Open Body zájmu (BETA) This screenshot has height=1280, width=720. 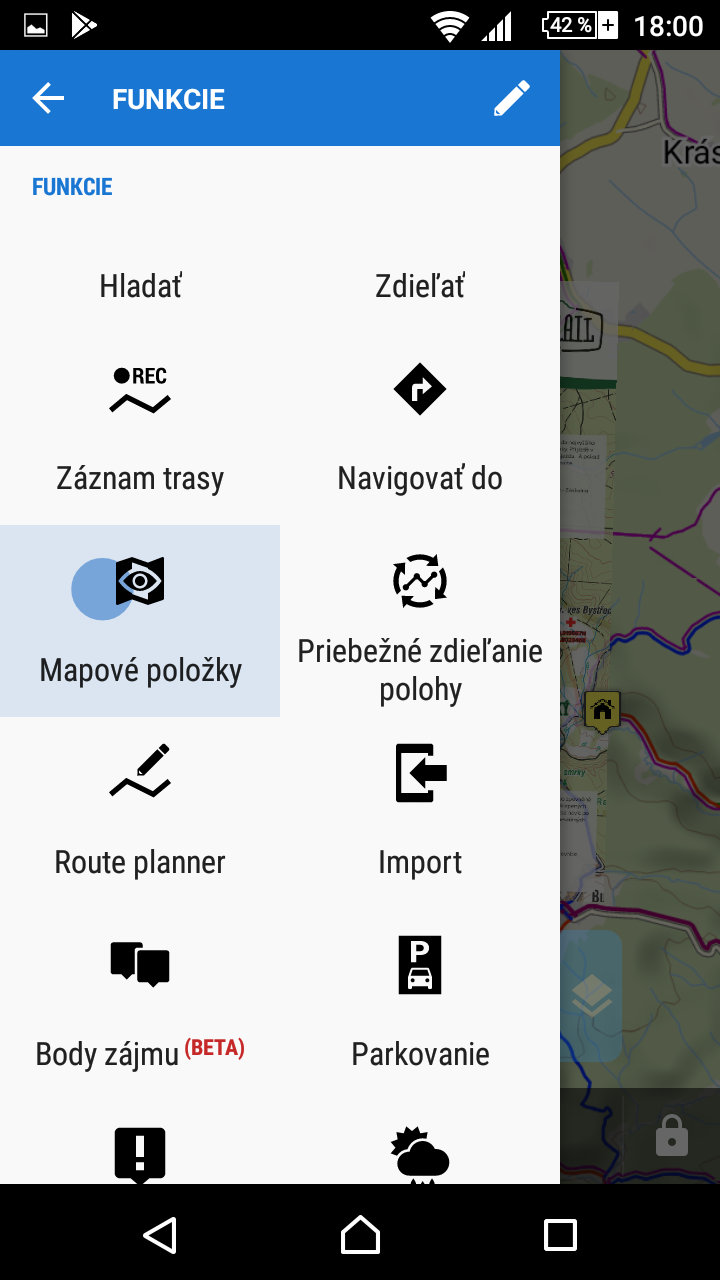tap(140, 1000)
